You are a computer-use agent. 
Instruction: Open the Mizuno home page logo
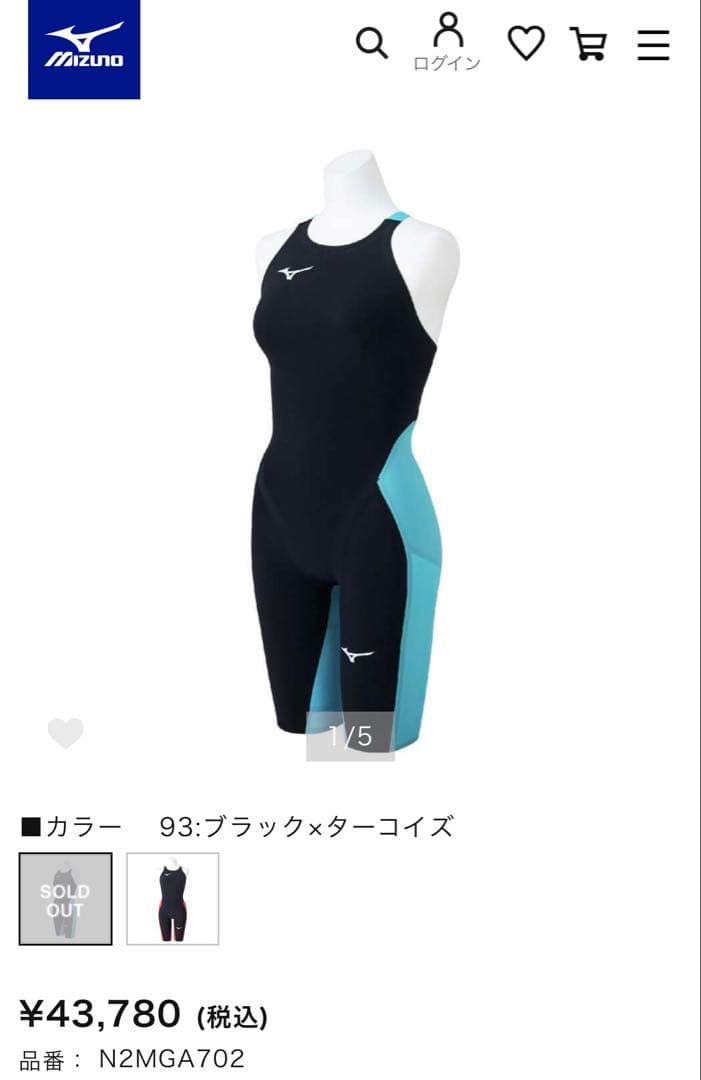pyautogui.click(x=84, y=49)
